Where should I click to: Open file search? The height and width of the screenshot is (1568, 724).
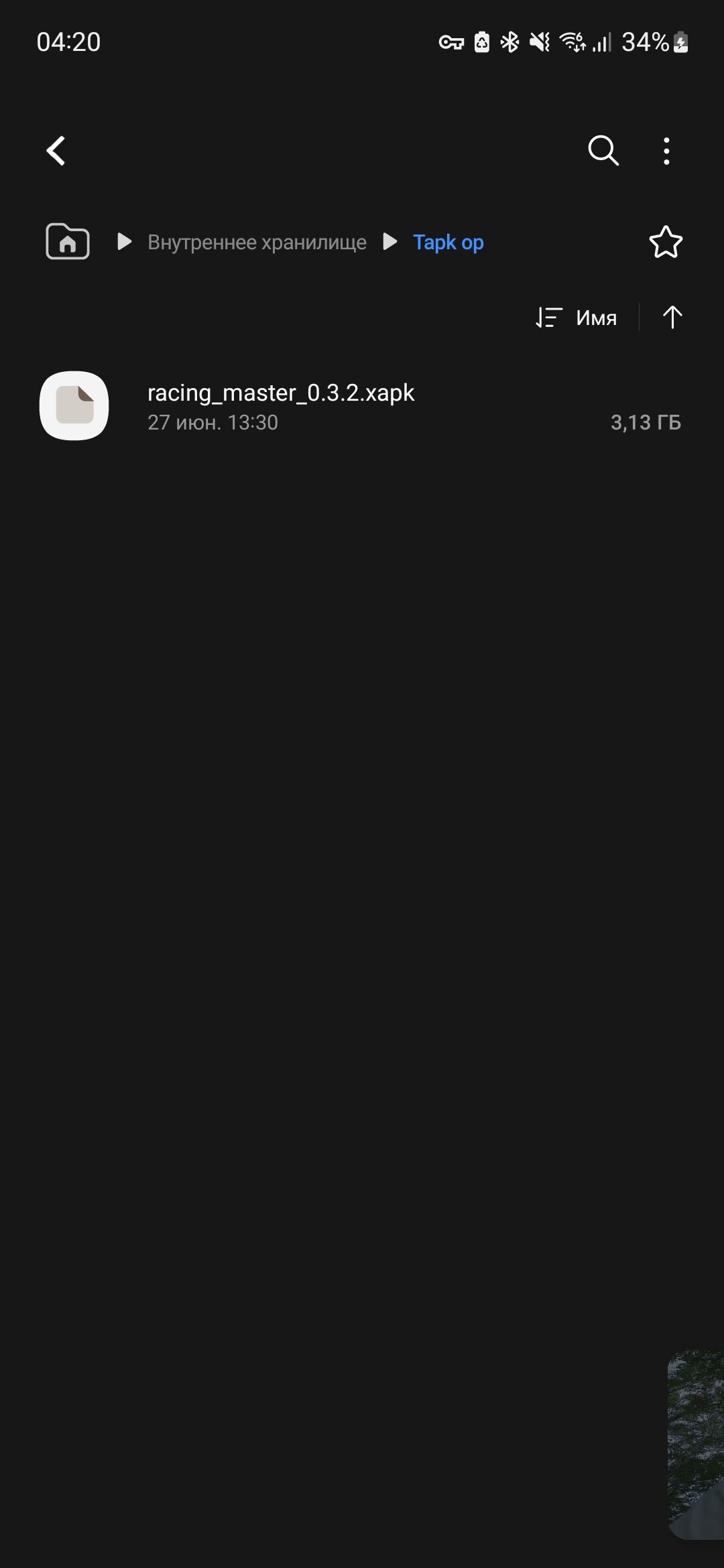(x=603, y=150)
